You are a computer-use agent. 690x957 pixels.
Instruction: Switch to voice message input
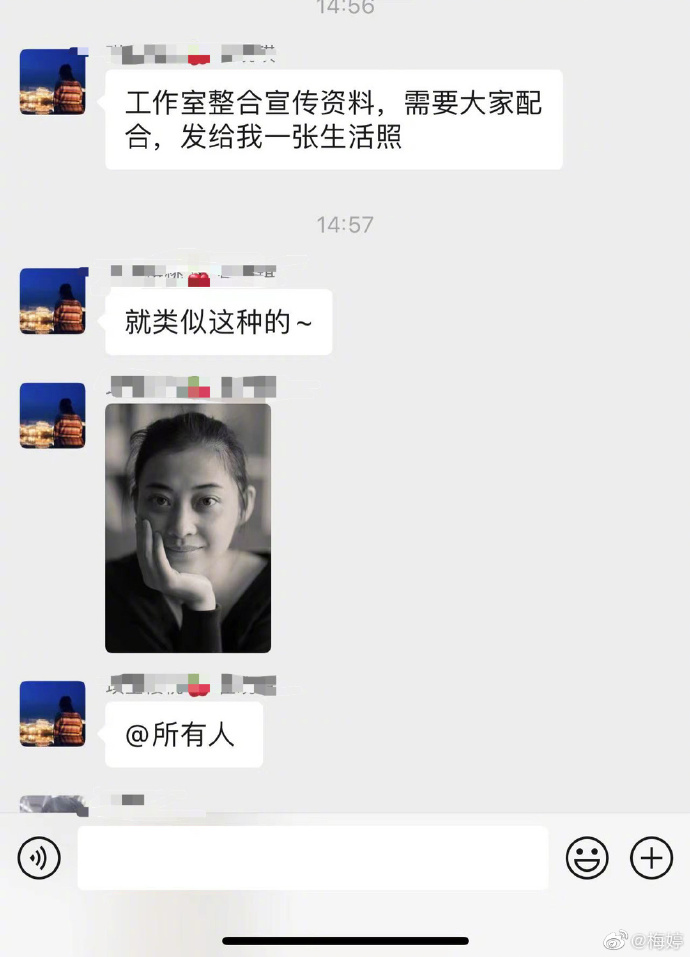point(39,858)
